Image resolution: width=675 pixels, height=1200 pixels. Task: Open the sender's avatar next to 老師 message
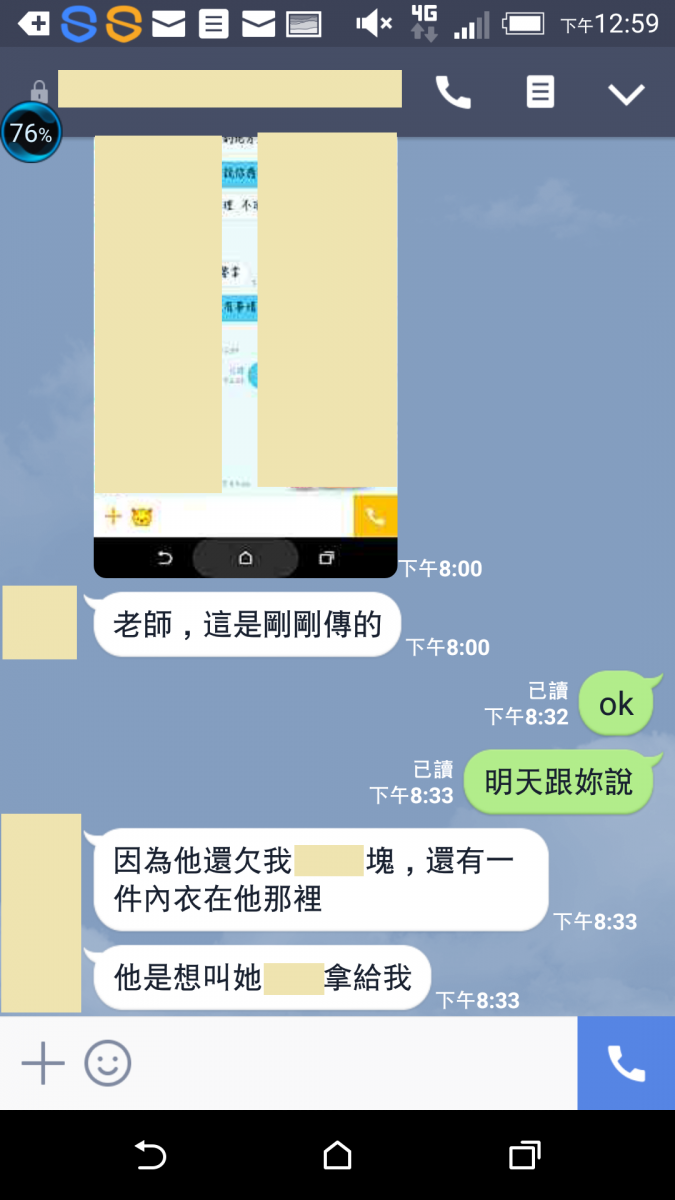click(x=40, y=623)
